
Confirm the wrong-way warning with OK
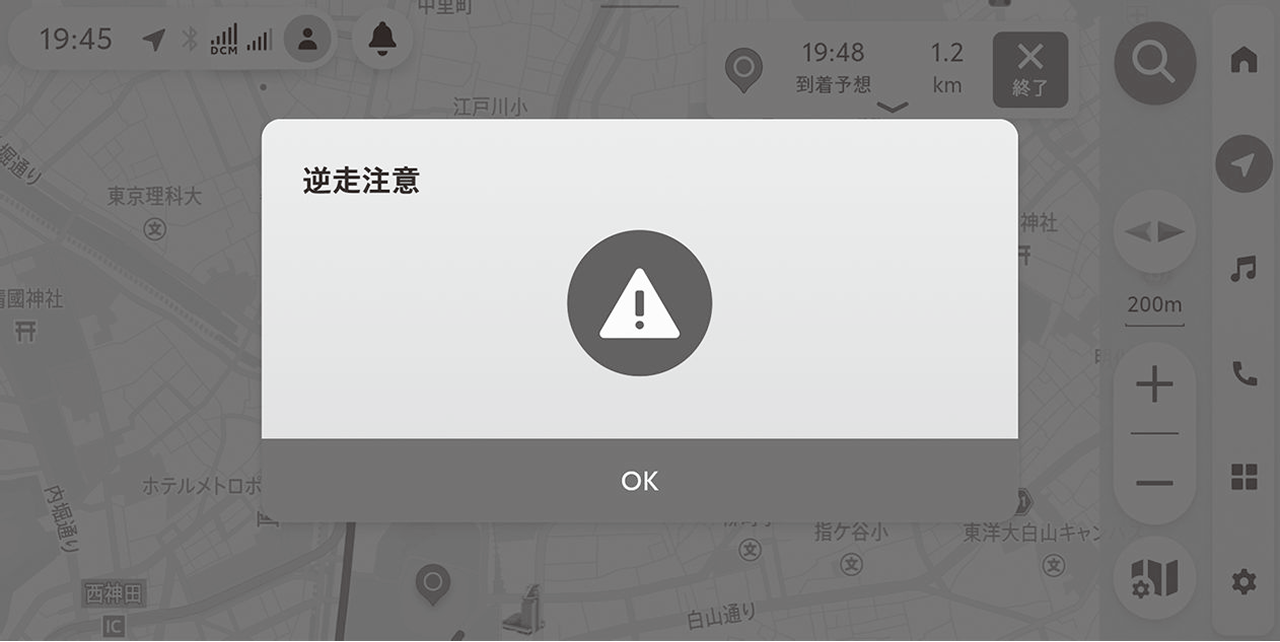point(640,481)
